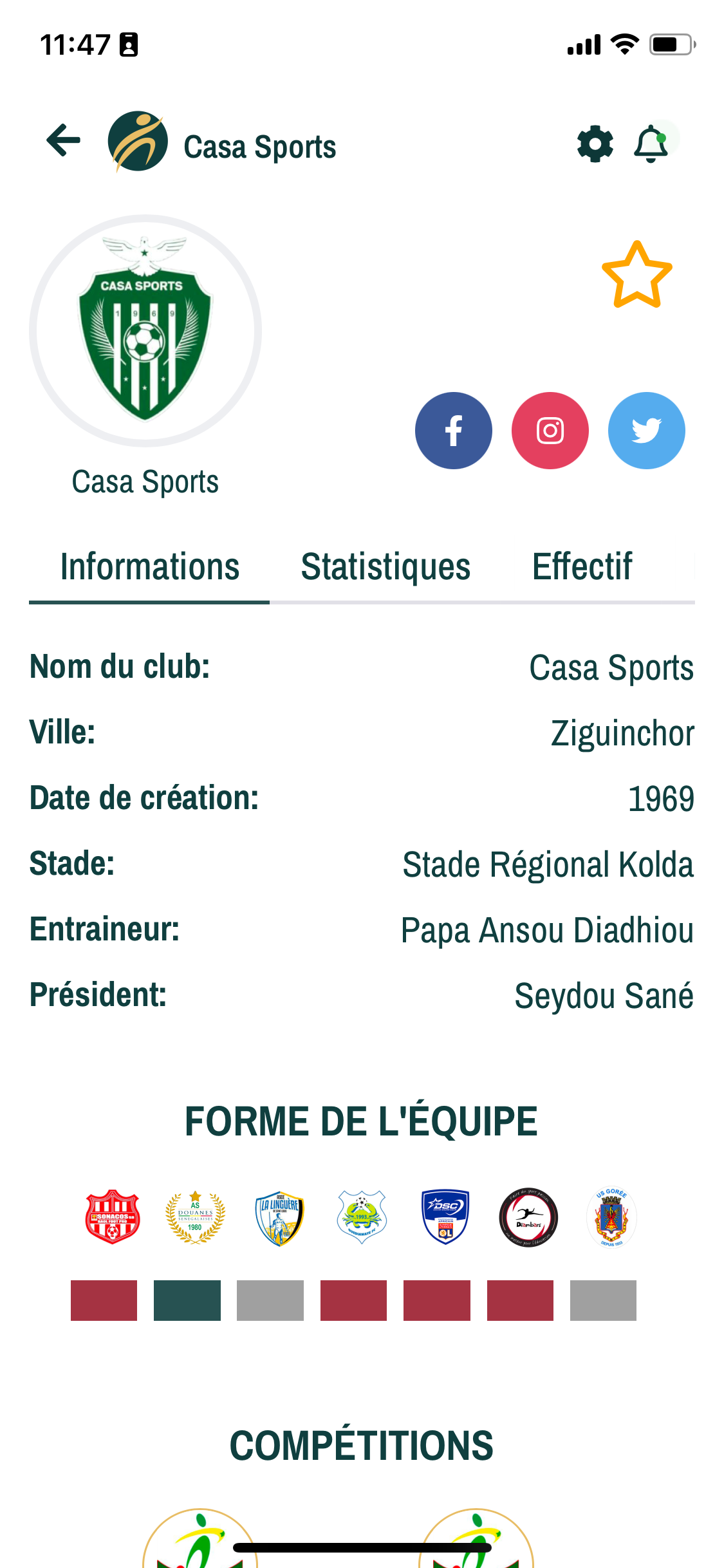Open the Diambars match in team form

coord(528,1217)
